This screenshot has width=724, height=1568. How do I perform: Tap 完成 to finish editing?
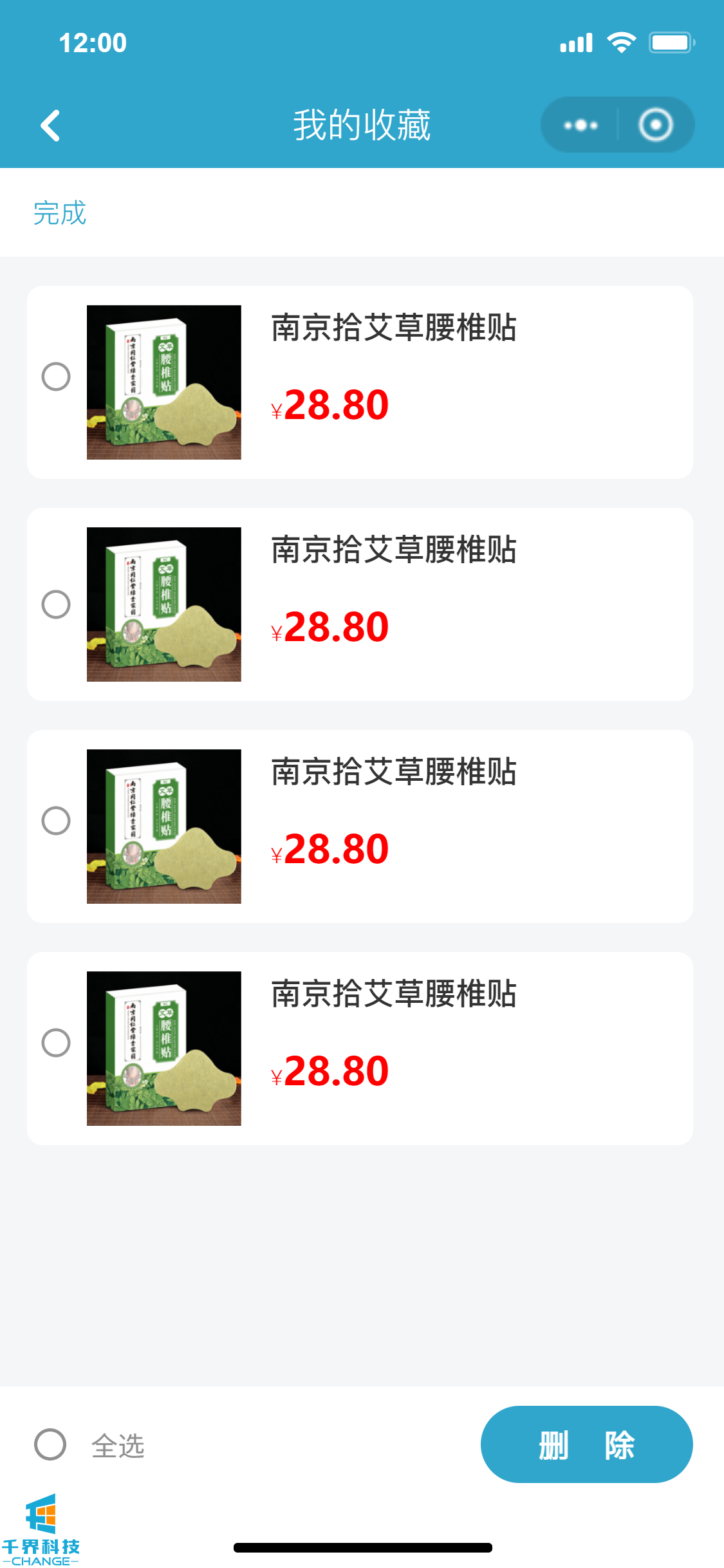coord(60,213)
